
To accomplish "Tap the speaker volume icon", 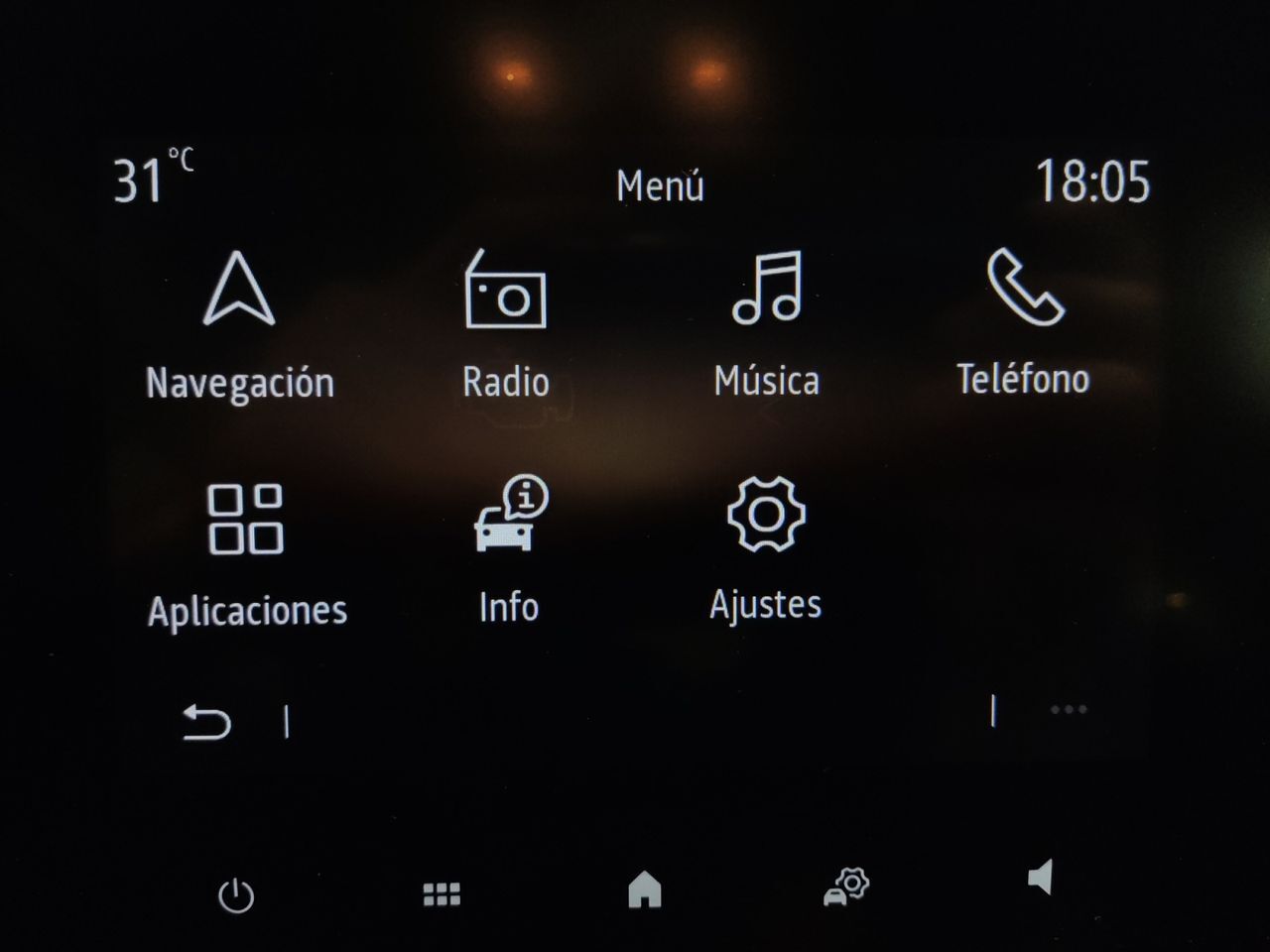I will click(x=1040, y=878).
